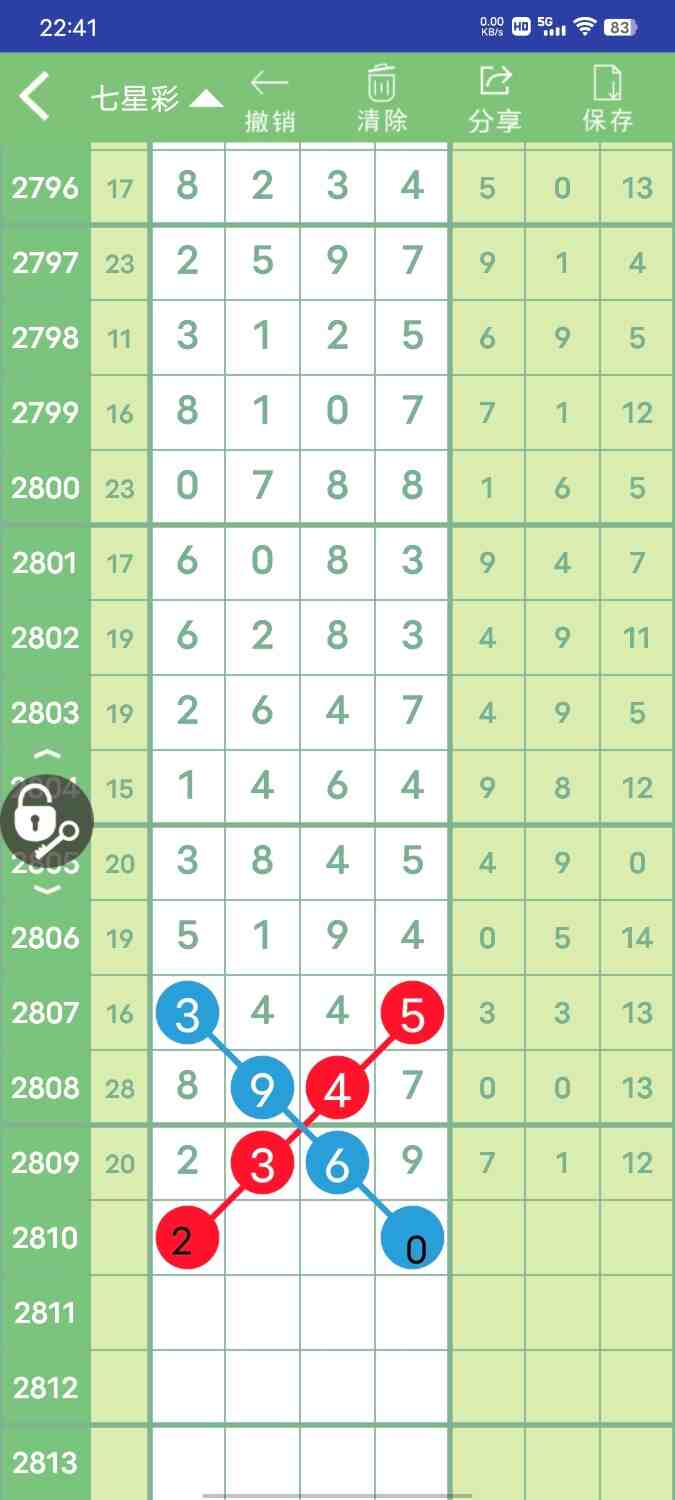Undo the last mark with 撤销
Screen dimensions: 675x1500
[x=270, y=101]
